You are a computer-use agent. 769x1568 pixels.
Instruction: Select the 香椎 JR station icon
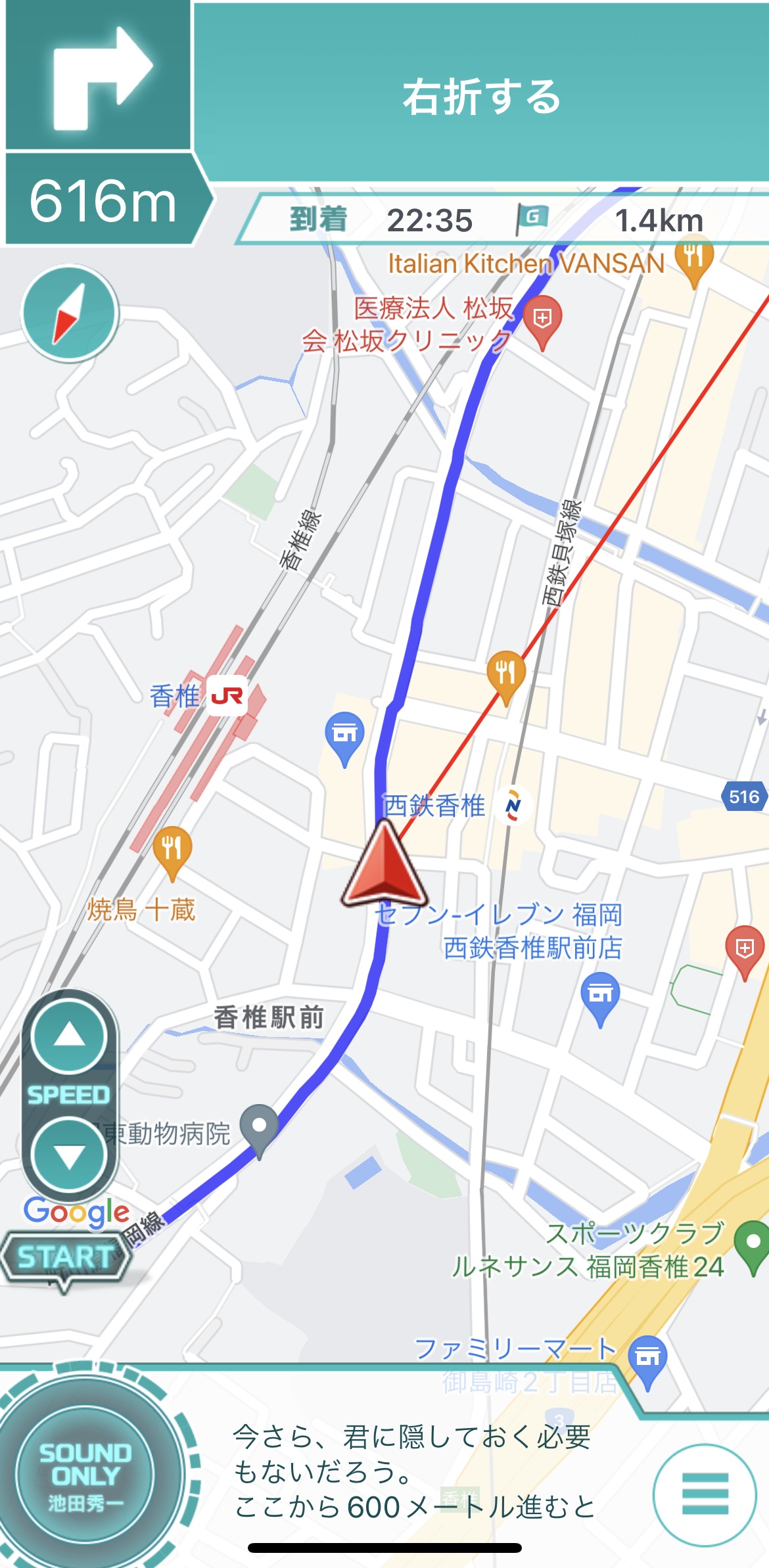click(x=227, y=695)
